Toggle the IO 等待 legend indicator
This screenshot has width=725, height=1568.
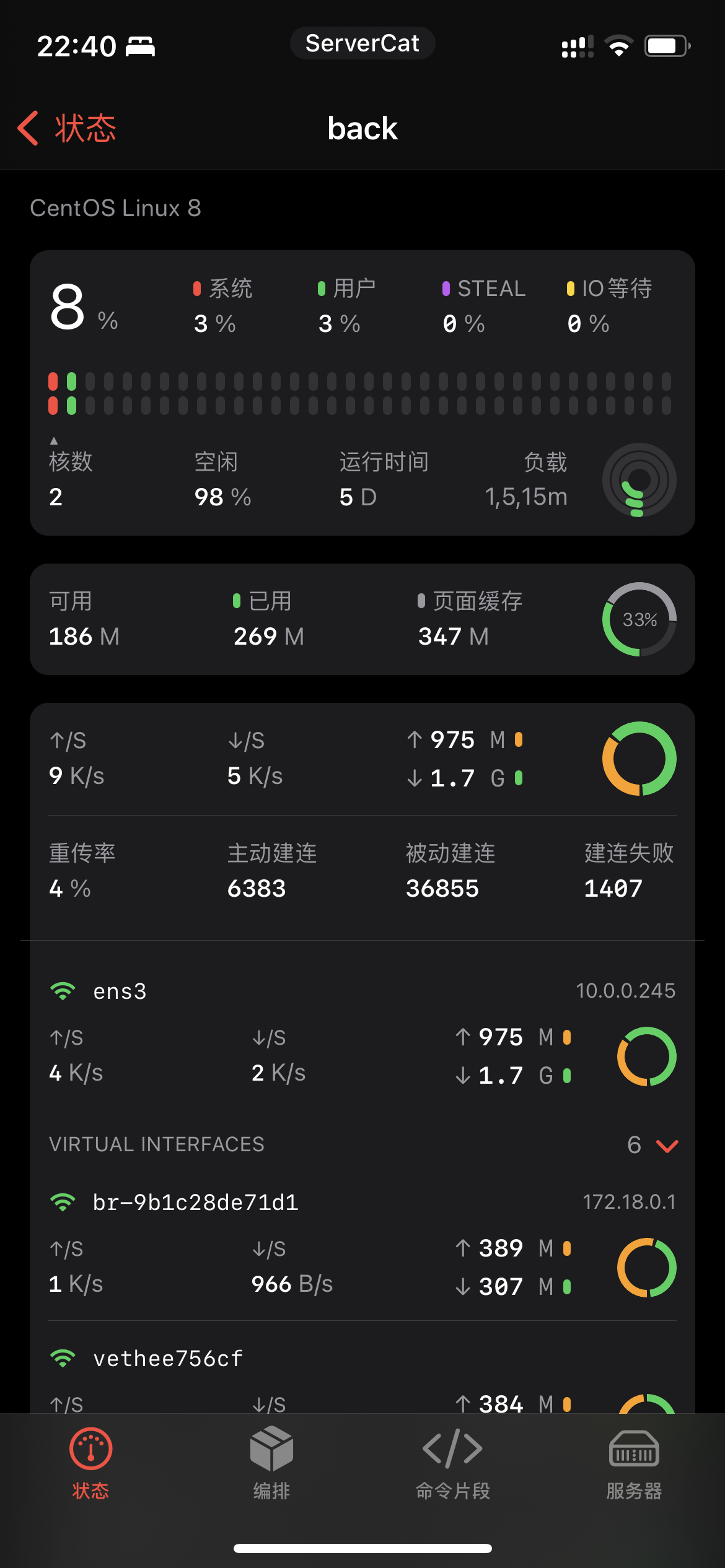pyautogui.click(x=571, y=287)
